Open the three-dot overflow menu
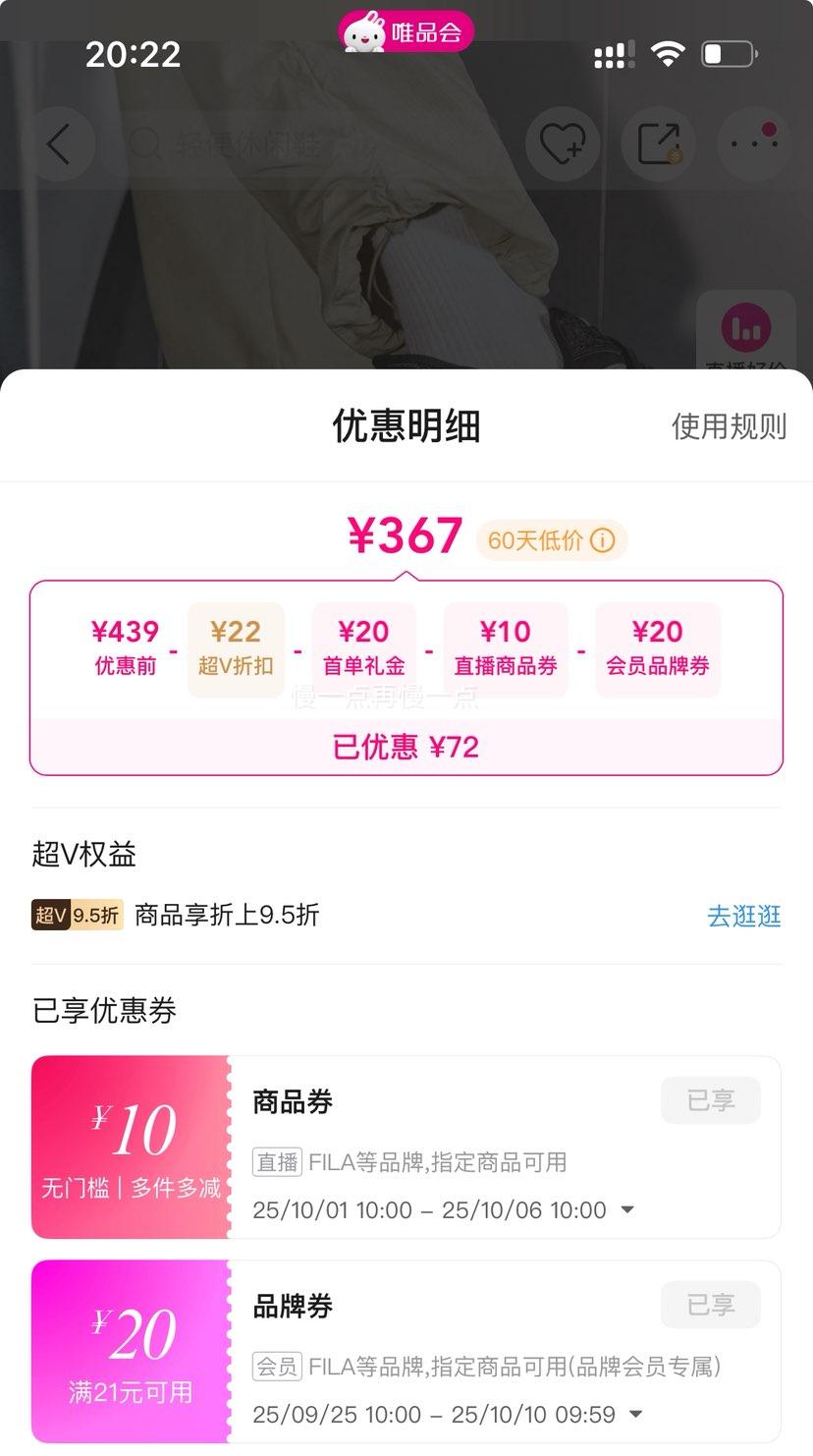The height and width of the screenshot is (1456, 813). coord(753,143)
